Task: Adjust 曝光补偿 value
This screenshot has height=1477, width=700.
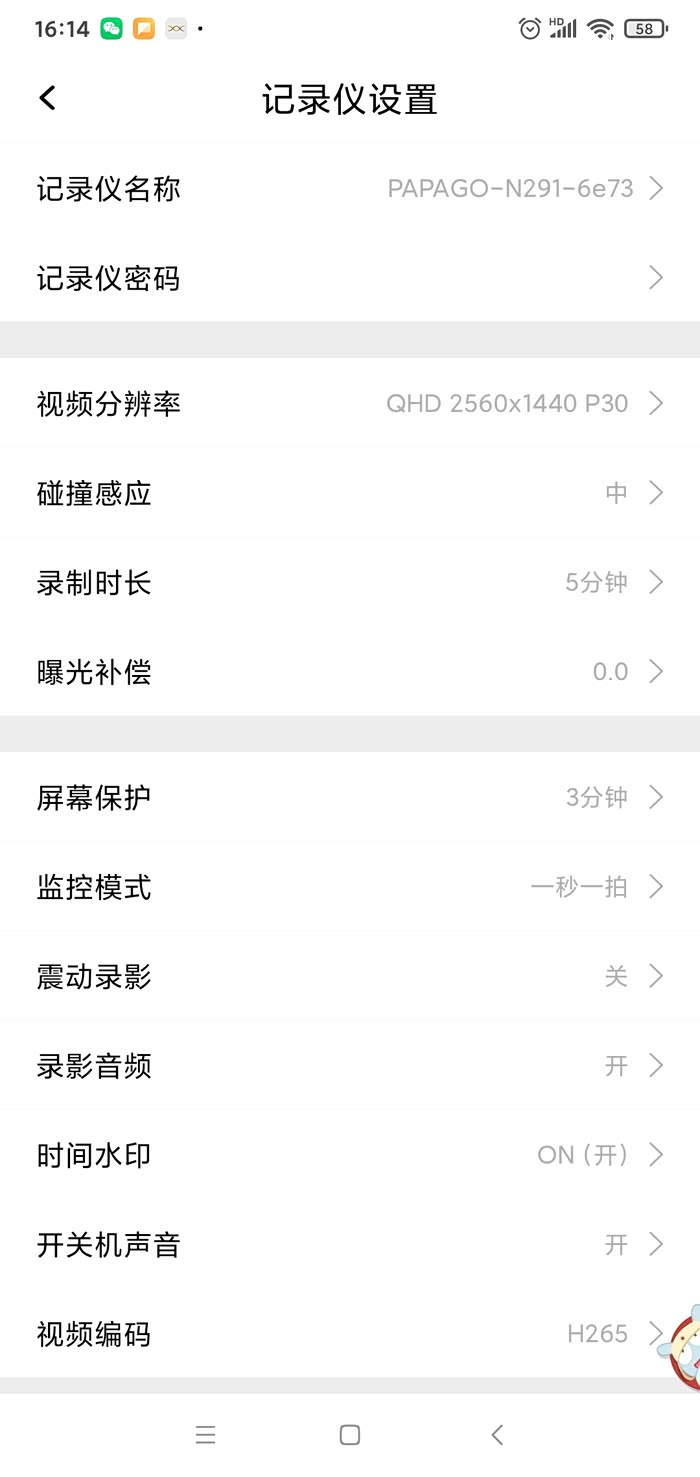Action: coord(350,671)
